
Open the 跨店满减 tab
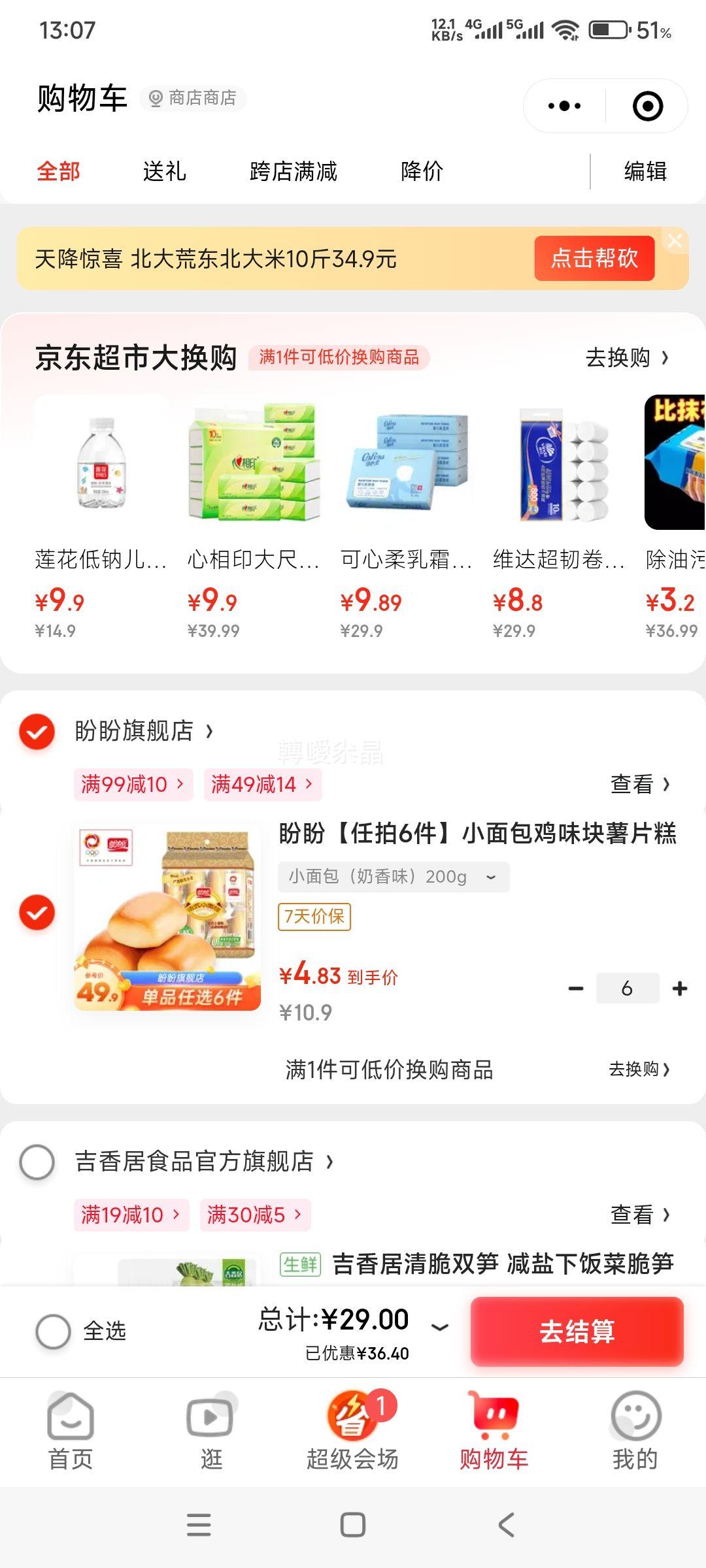(x=292, y=172)
